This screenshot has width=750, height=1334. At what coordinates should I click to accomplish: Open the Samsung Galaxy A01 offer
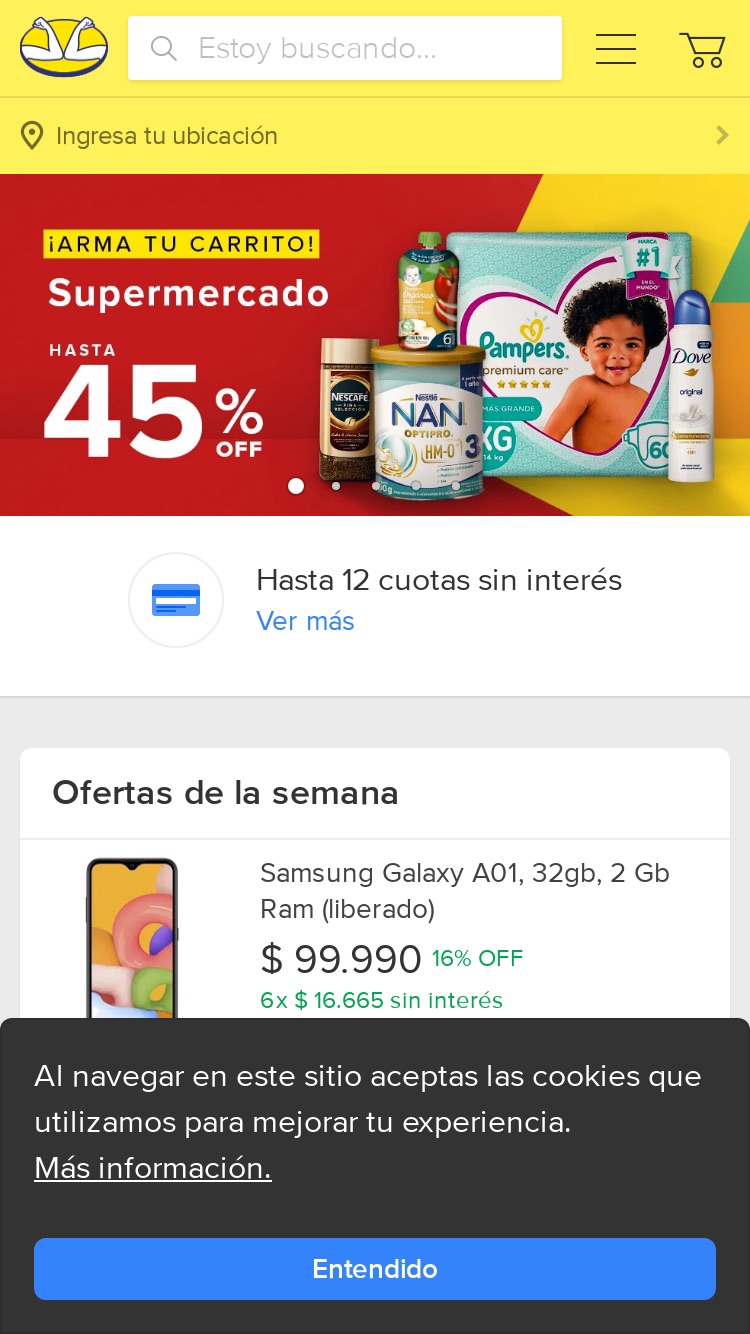coord(375,930)
